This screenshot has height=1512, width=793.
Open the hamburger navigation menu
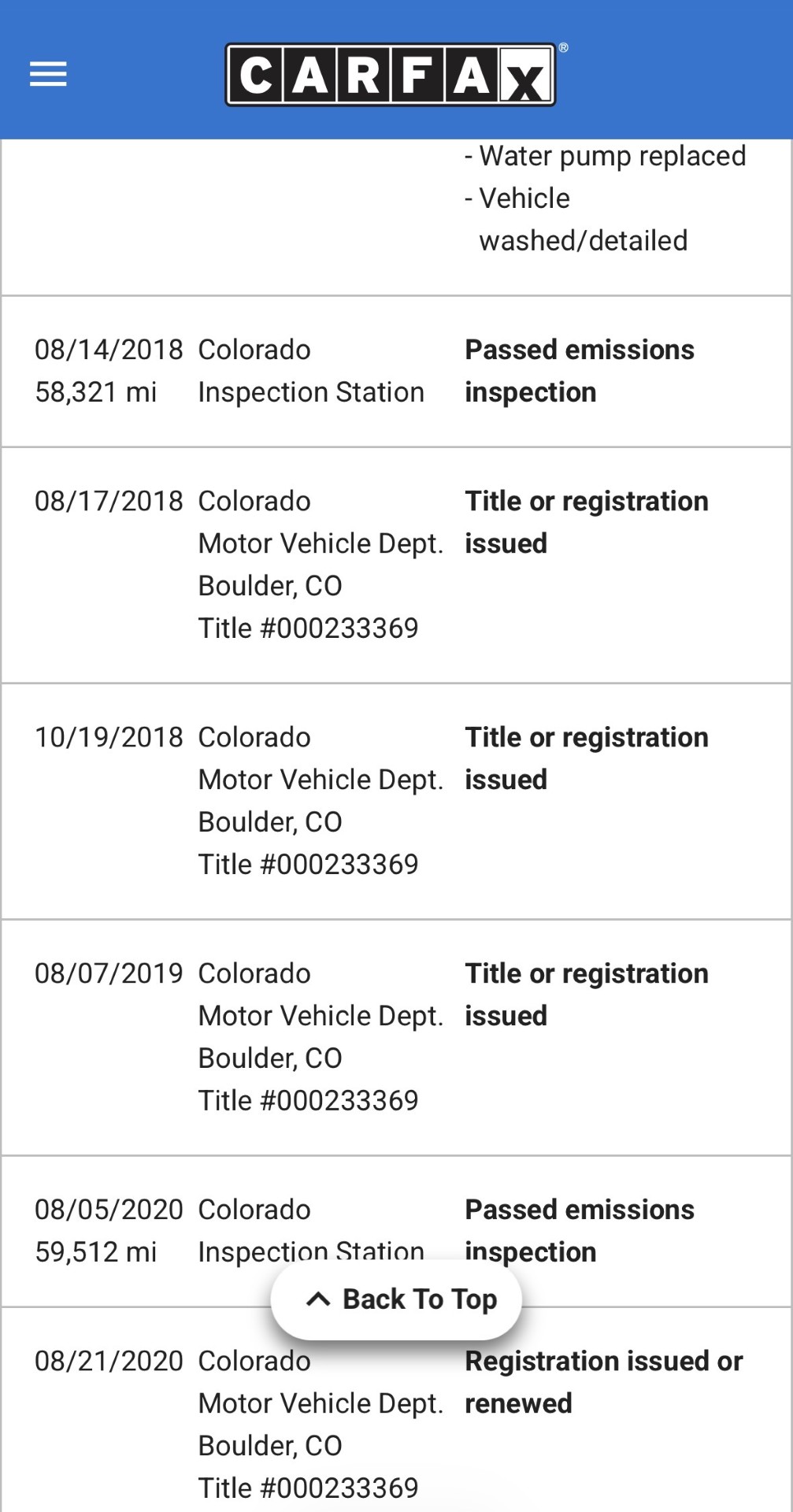(48, 75)
